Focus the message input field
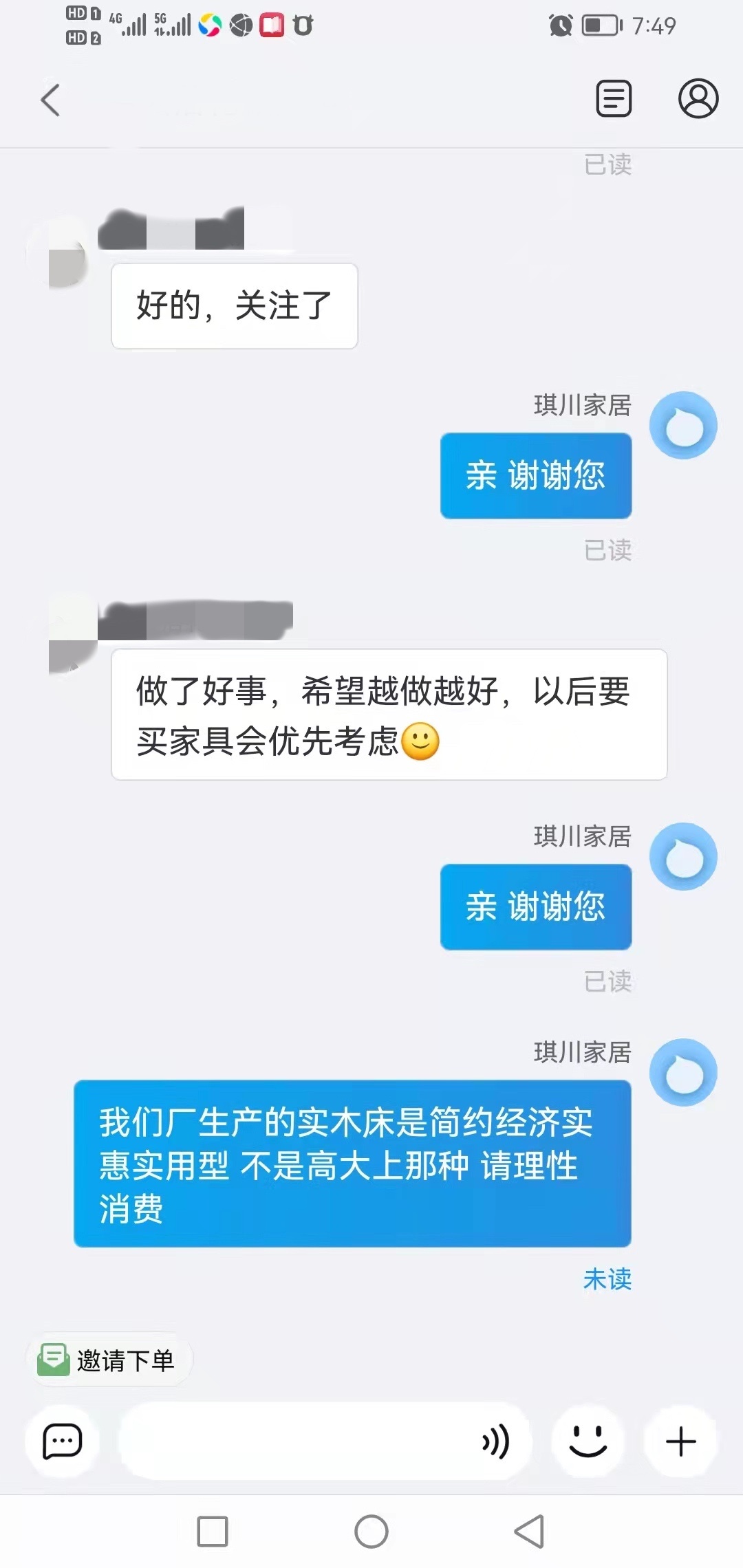Viewport: 743px width, 1568px height. 296,1441
